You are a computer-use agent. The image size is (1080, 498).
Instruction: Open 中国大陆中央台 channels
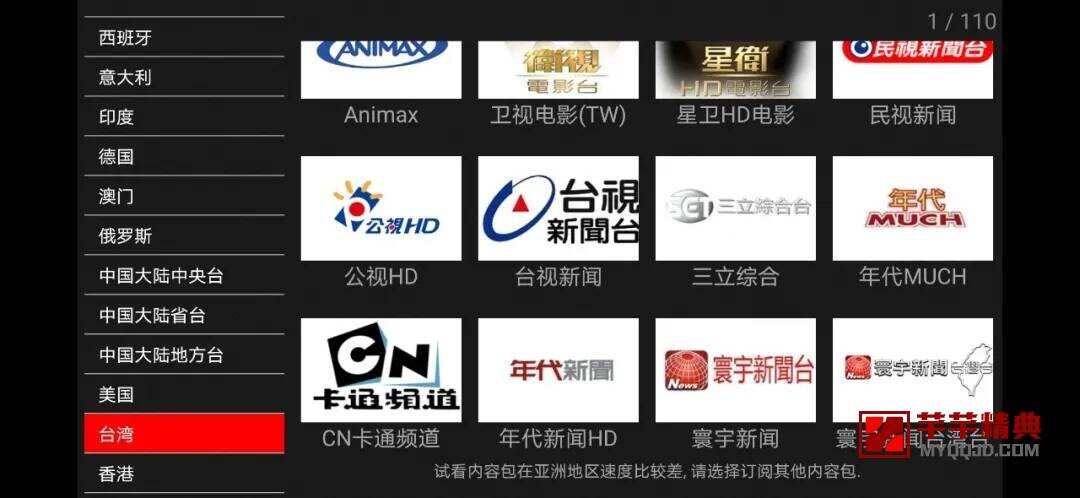pos(184,276)
